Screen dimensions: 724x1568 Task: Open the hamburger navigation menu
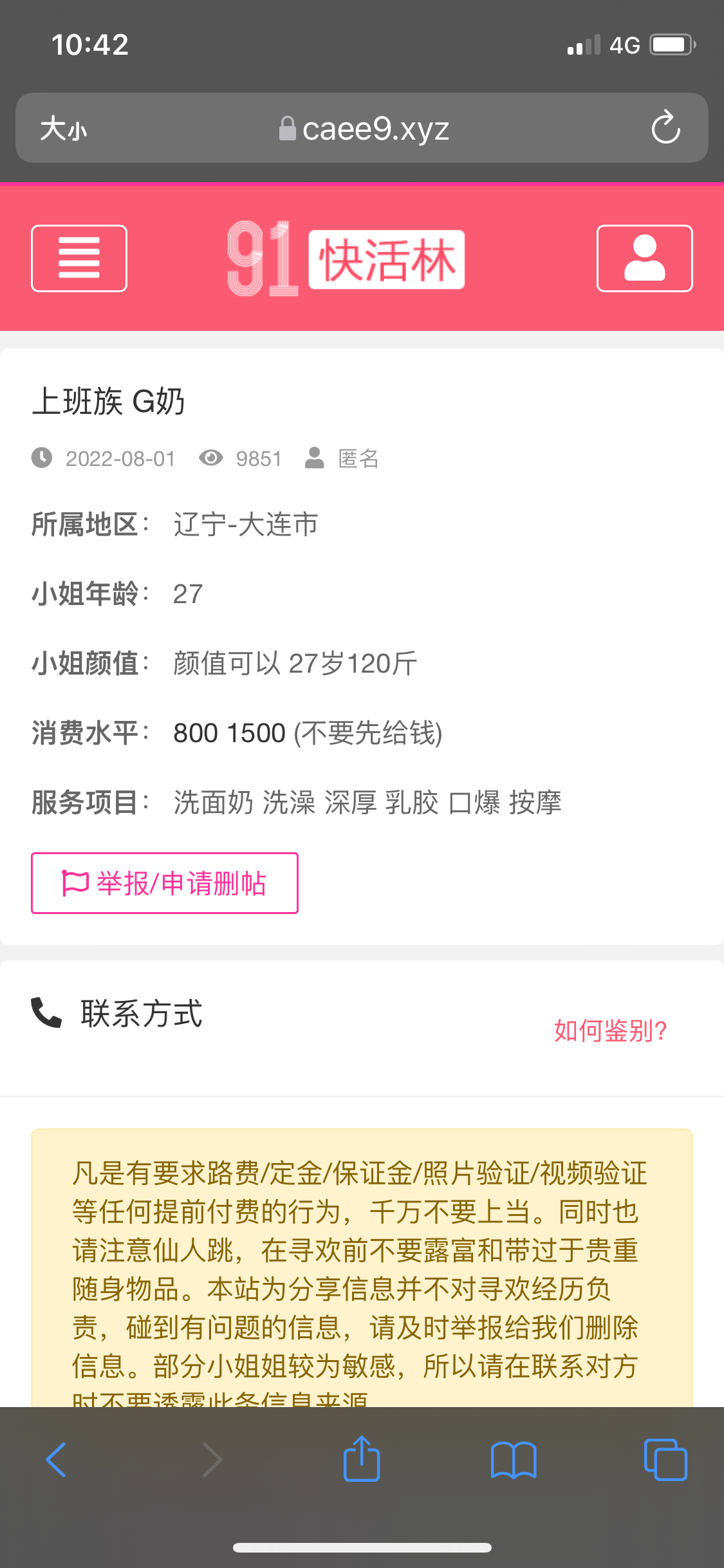(79, 259)
